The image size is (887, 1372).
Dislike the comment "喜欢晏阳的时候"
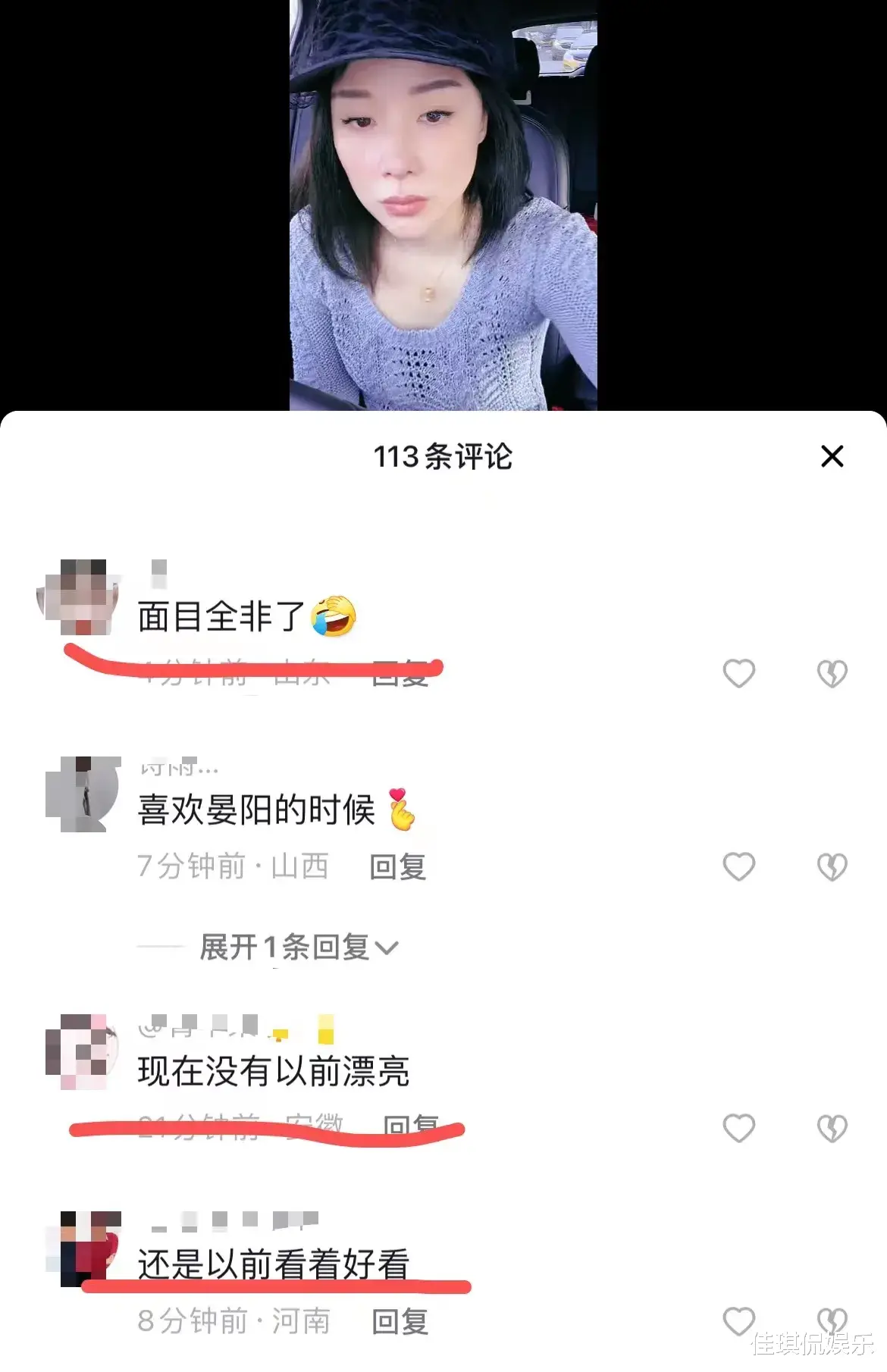(833, 865)
